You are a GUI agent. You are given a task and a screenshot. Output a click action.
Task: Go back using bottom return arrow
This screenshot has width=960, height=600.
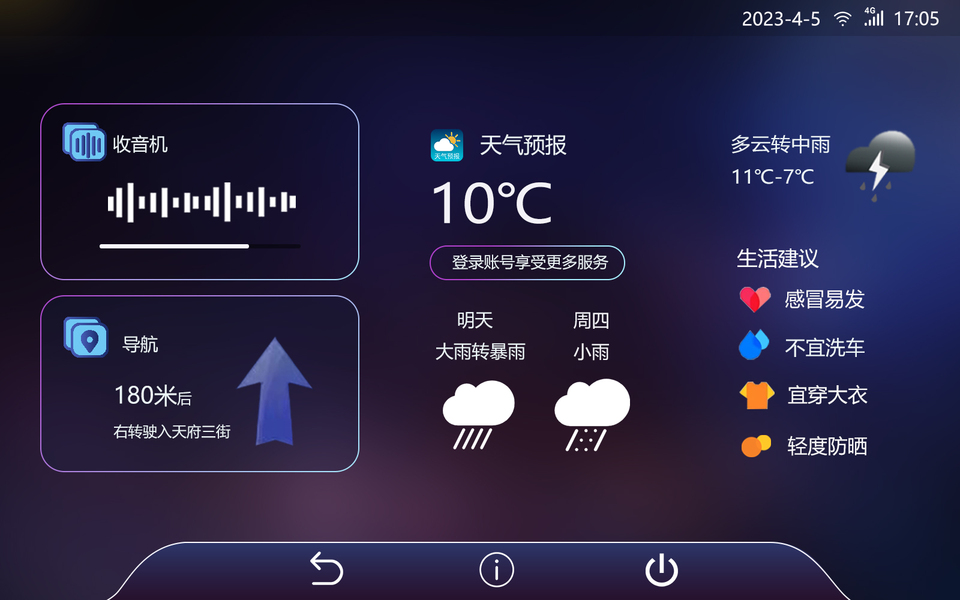click(x=326, y=570)
